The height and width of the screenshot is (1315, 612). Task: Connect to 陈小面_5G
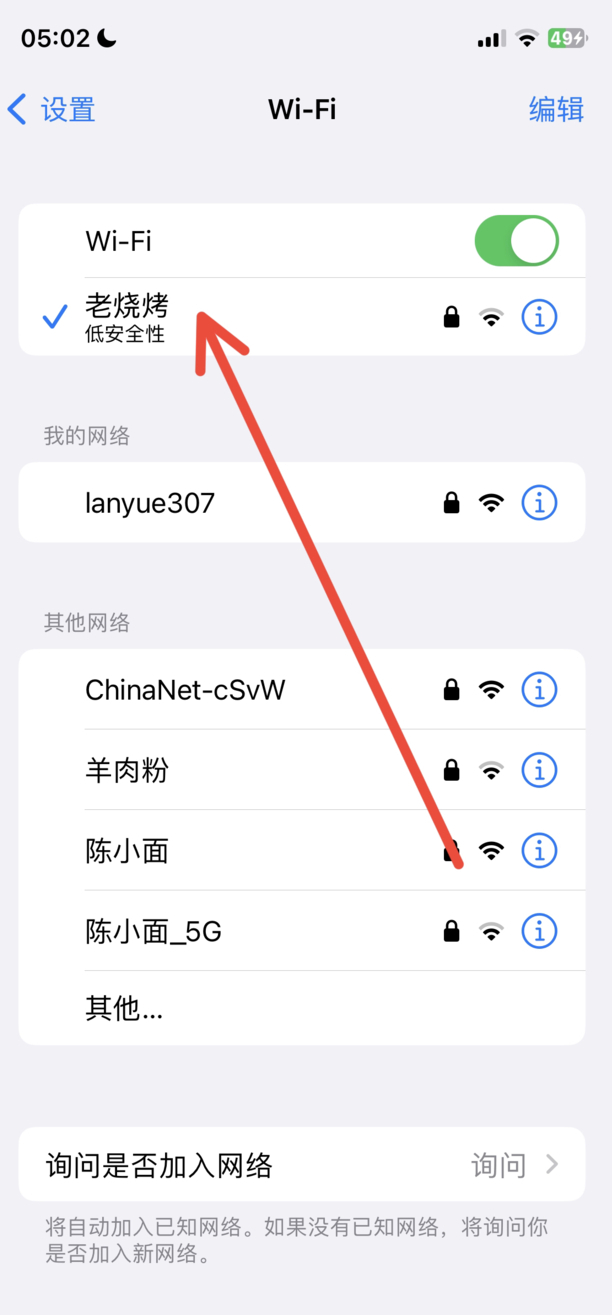point(153,932)
